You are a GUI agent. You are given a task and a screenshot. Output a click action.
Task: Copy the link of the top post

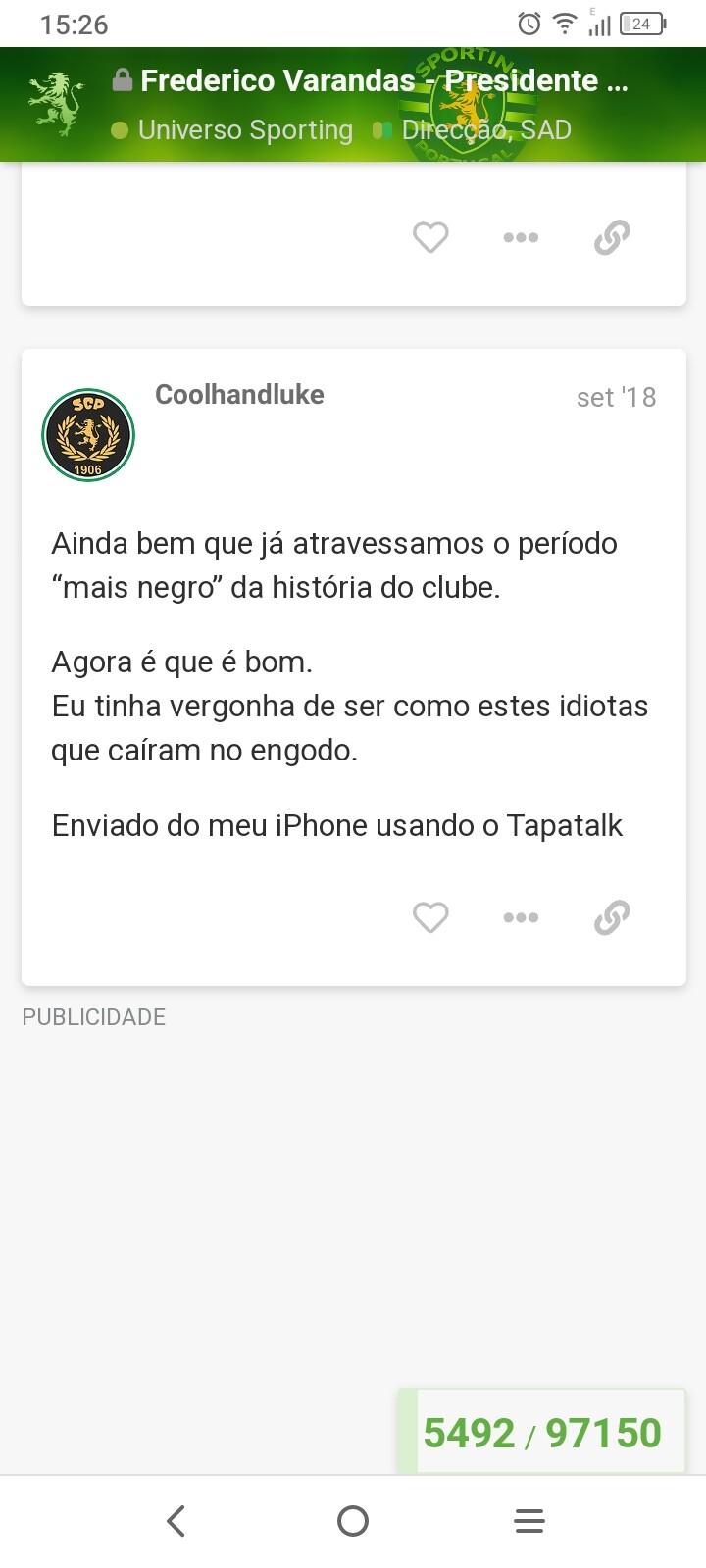612,237
